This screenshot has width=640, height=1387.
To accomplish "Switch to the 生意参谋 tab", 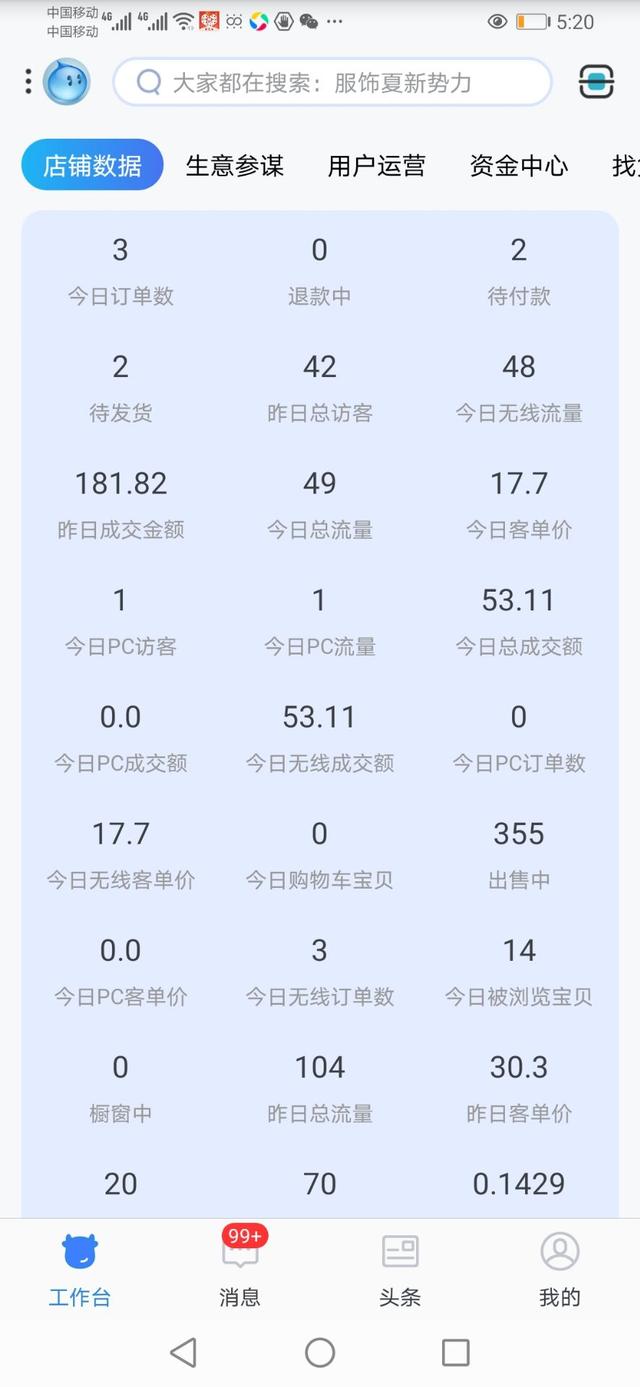I will pos(235,166).
